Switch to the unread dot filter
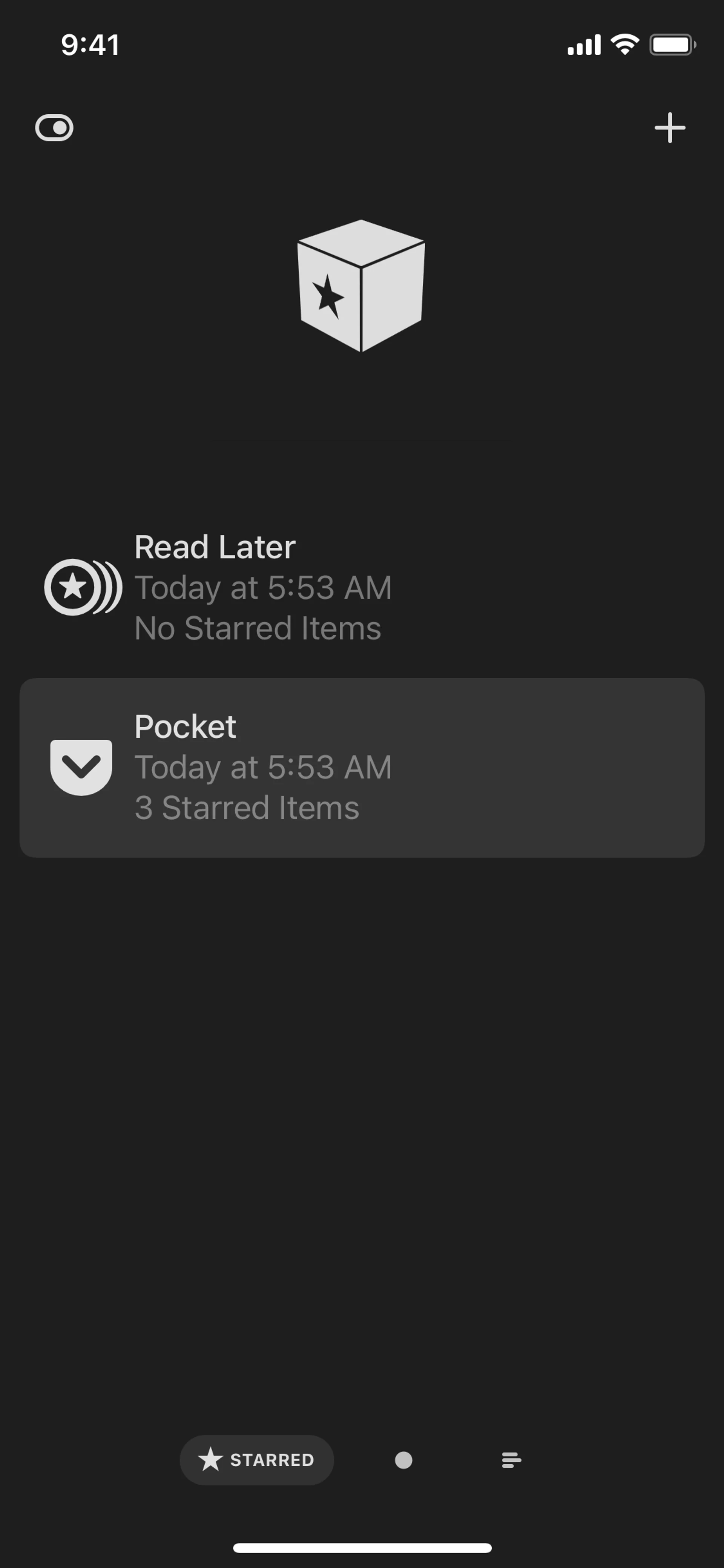 coord(403,1460)
